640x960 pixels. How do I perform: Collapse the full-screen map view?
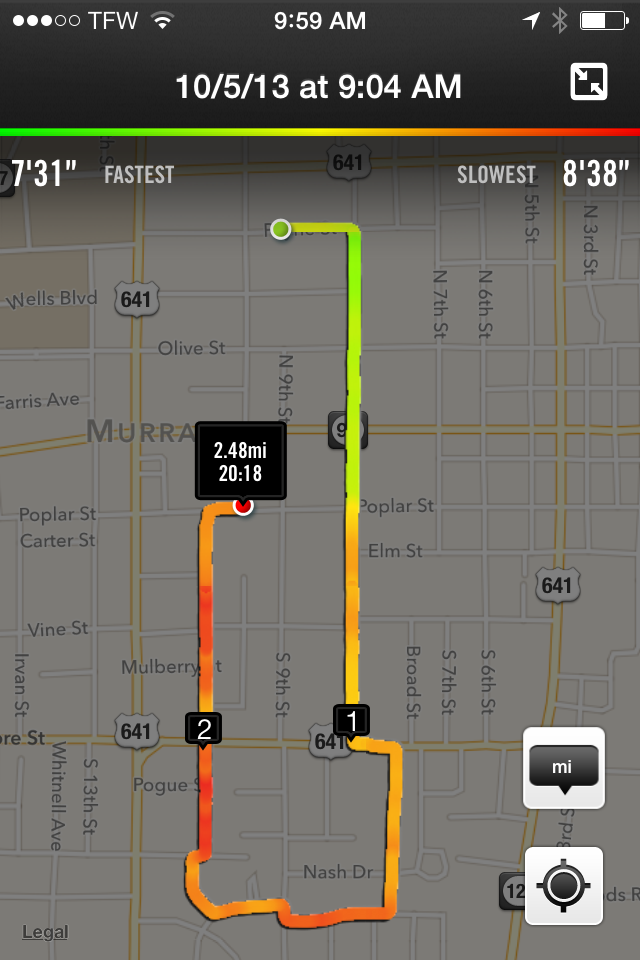click(x=589, y=82)
